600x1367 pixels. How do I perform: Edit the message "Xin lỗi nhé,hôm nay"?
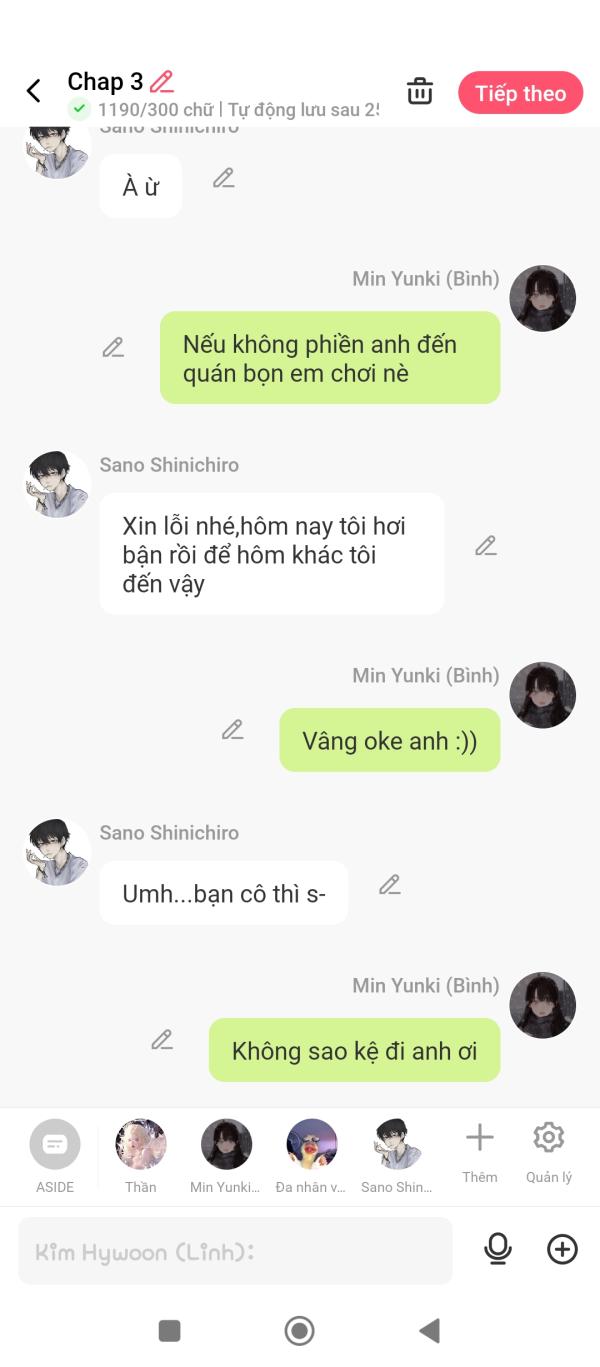(x=486, y=546)
